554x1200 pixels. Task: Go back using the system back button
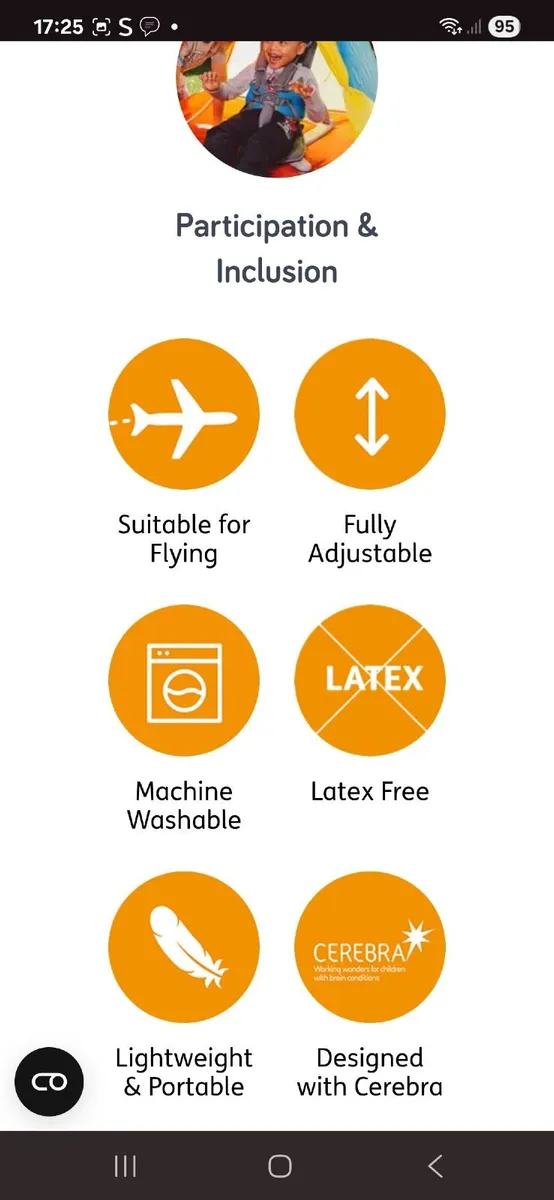tap(434, 1166)
